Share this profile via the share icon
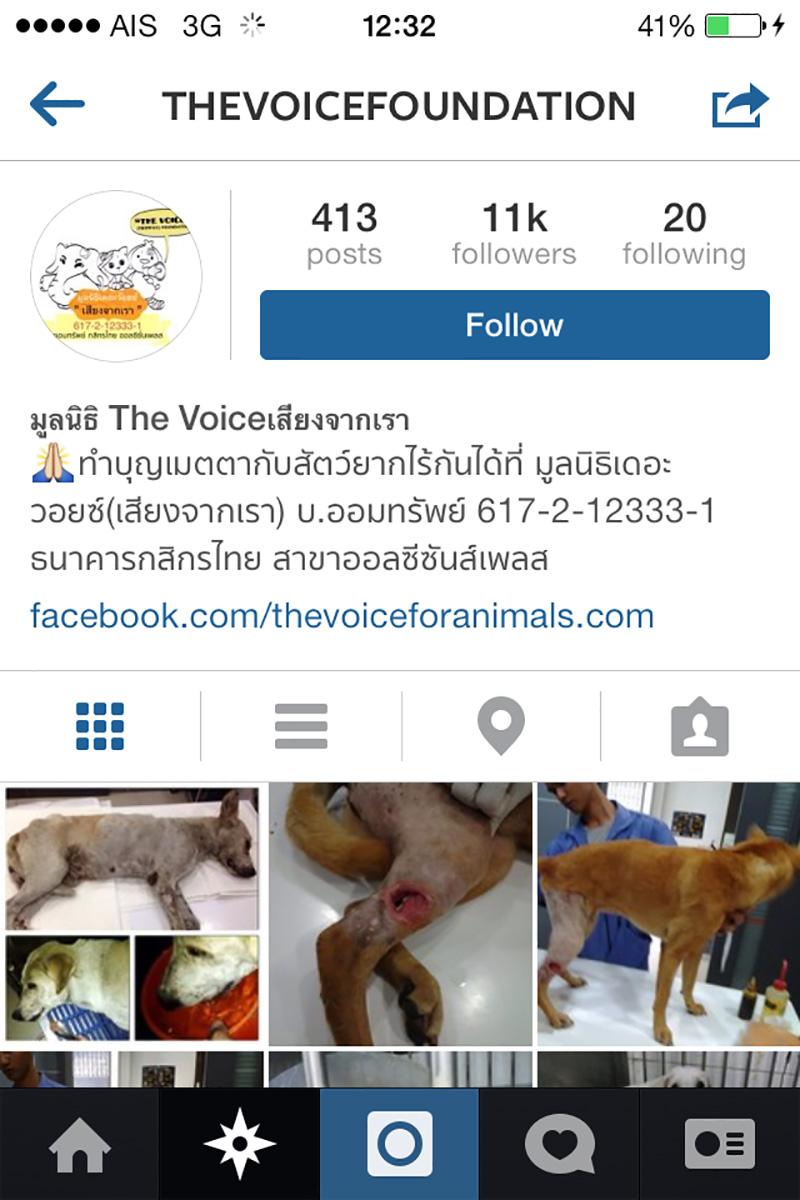This screenshot has height=1200, width=800. coord(740,106)
